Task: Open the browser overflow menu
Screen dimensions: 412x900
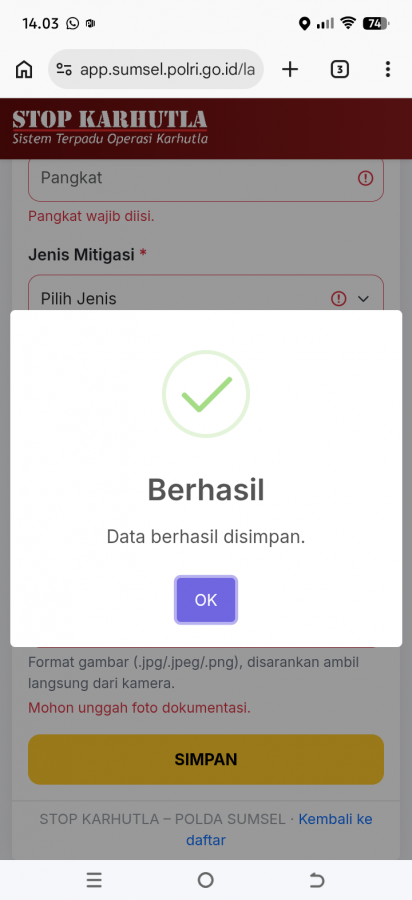Action: click(x=388, y=69)
